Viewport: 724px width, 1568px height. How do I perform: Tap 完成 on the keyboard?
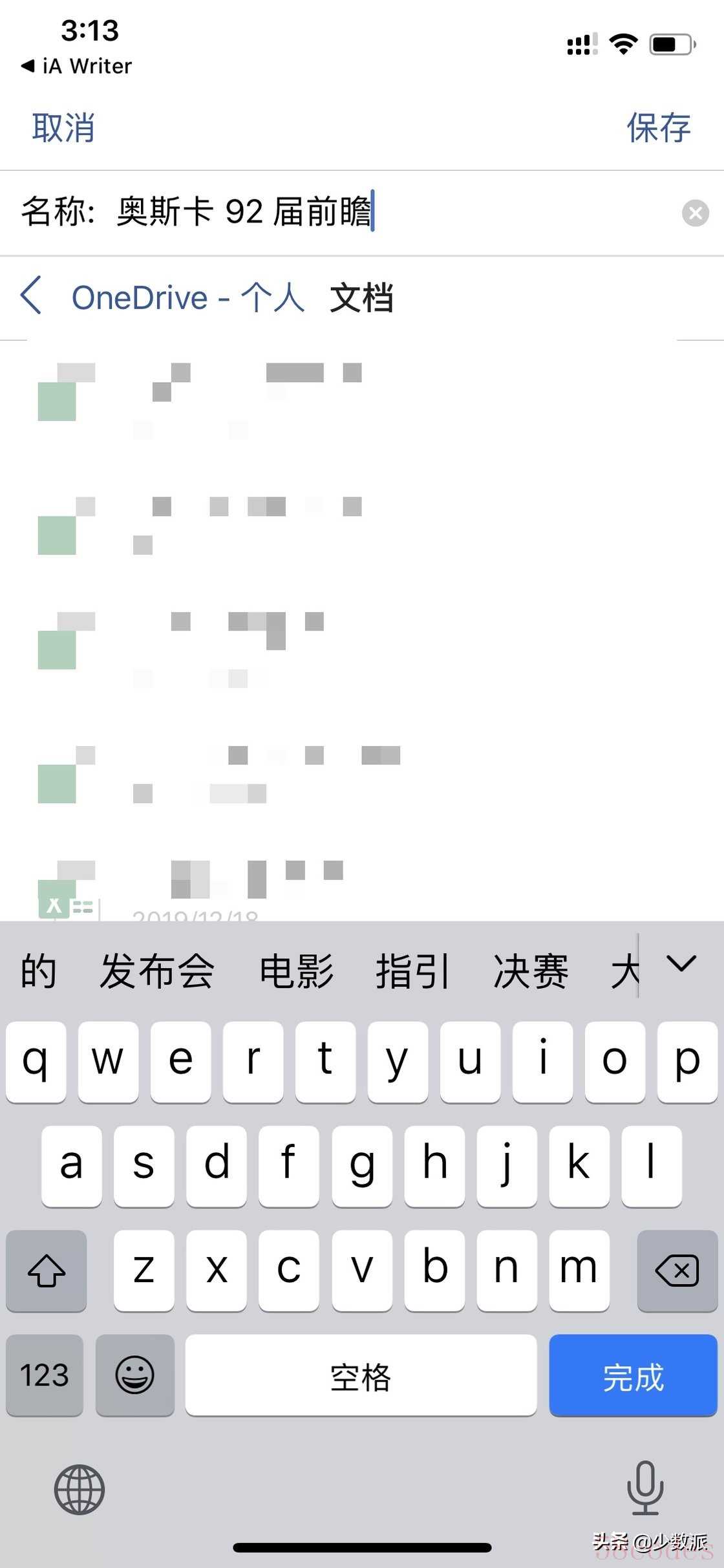click(x=633, y=1377)
